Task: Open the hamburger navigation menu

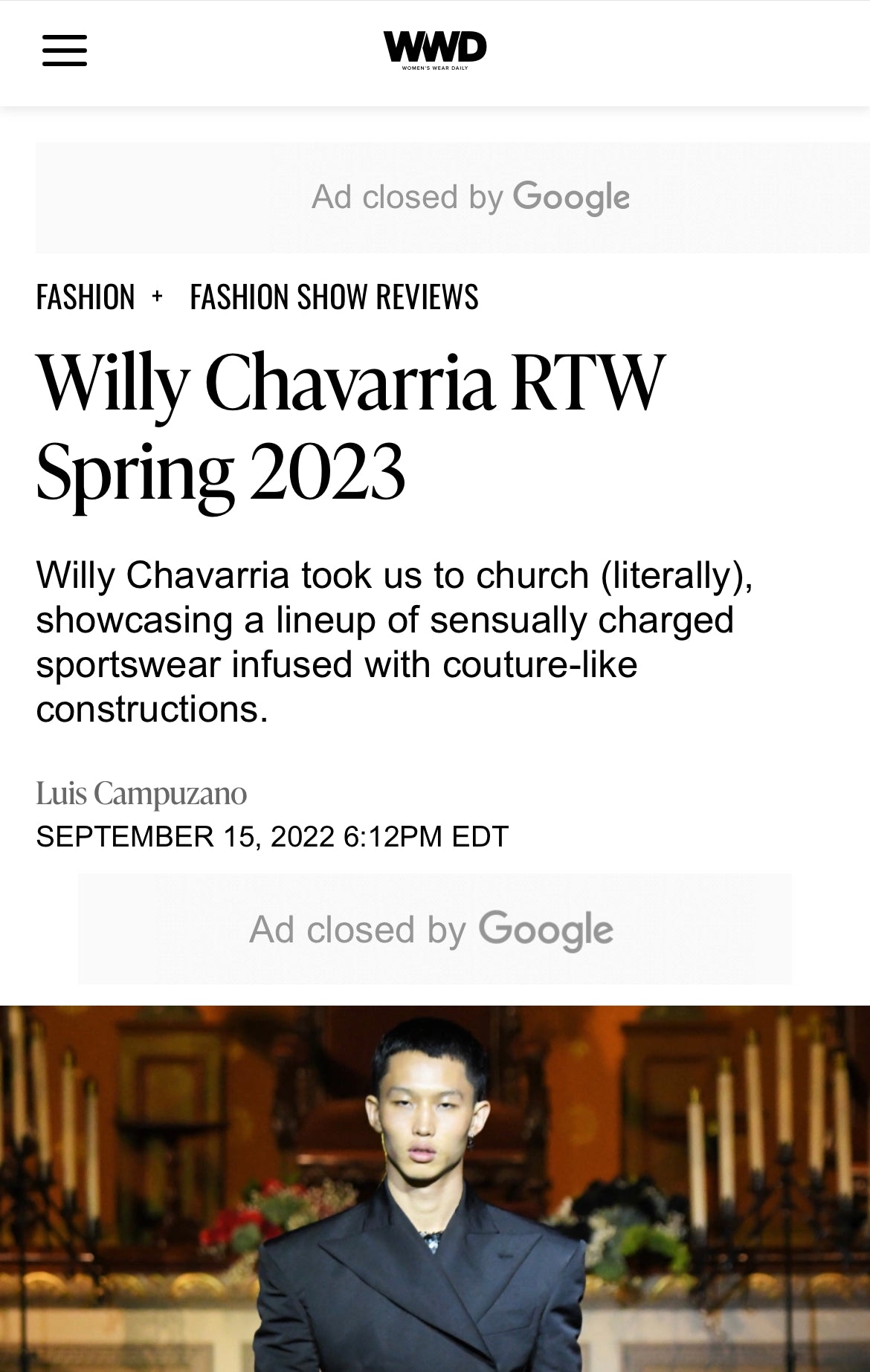Action: pyautogui.click(x=65, y=51)
